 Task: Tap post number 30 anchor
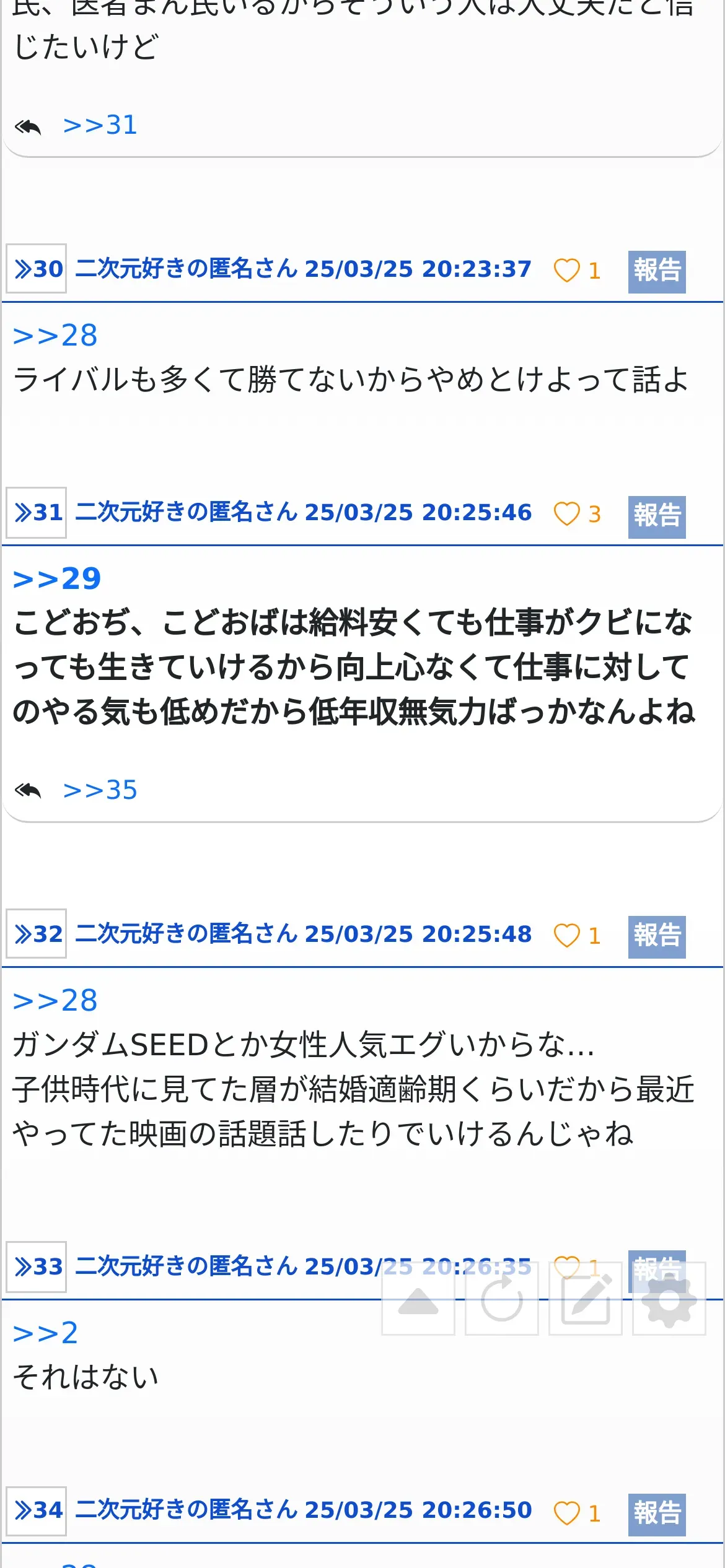(x=37, y=269)
